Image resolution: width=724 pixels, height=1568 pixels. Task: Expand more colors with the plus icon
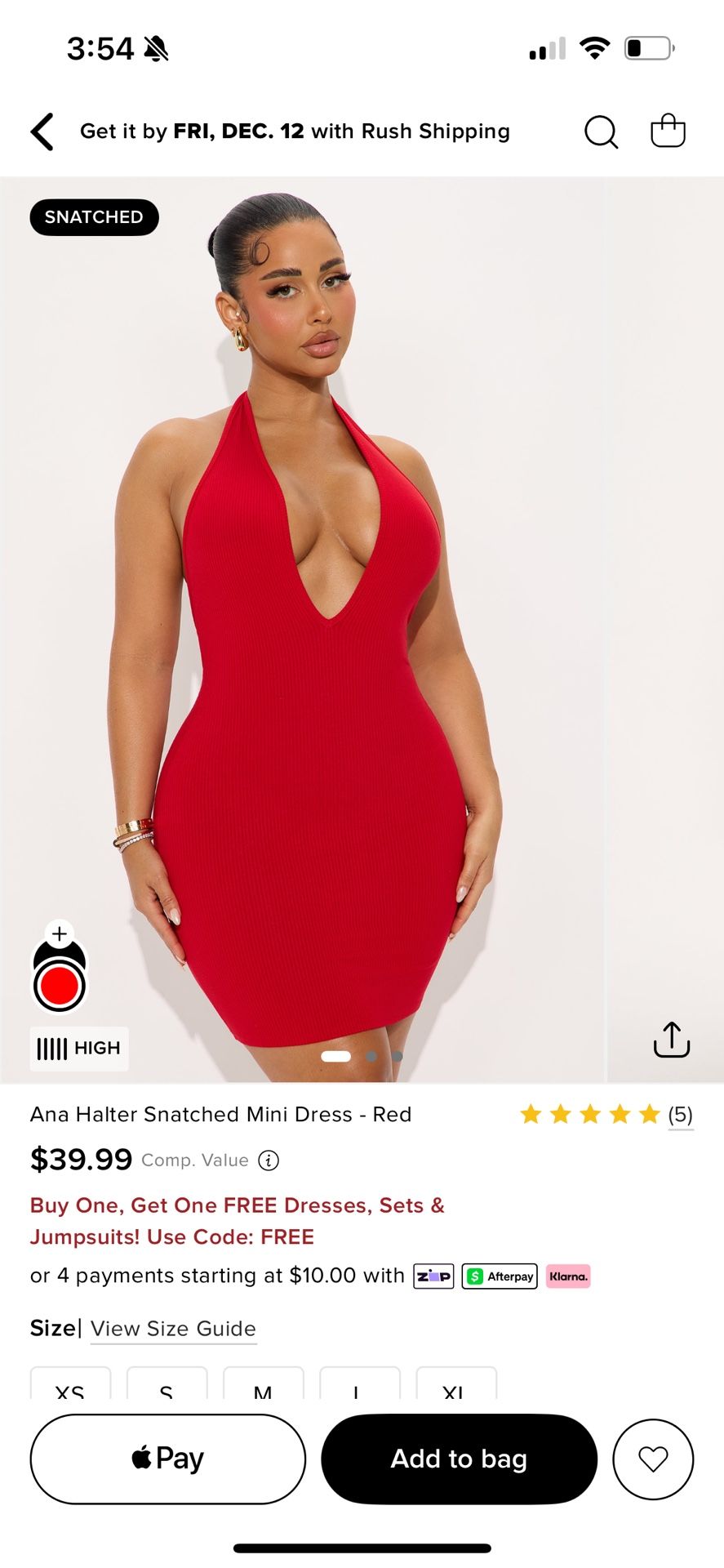pyautogui.click(x=60, y=933)
